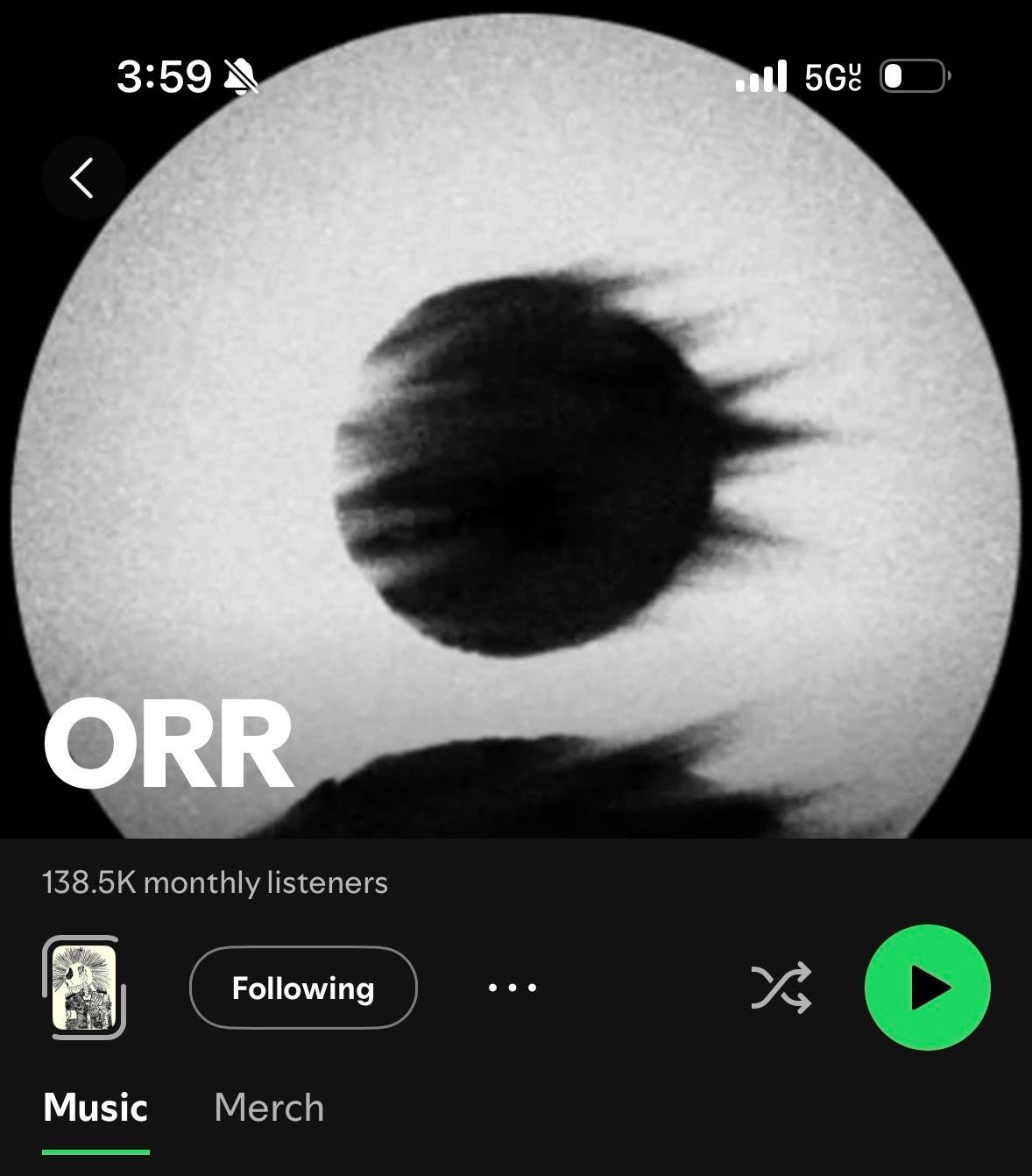Play ORR with the green play button
The height and width of the screenshot is (1176, 1032).
(927, 988)
